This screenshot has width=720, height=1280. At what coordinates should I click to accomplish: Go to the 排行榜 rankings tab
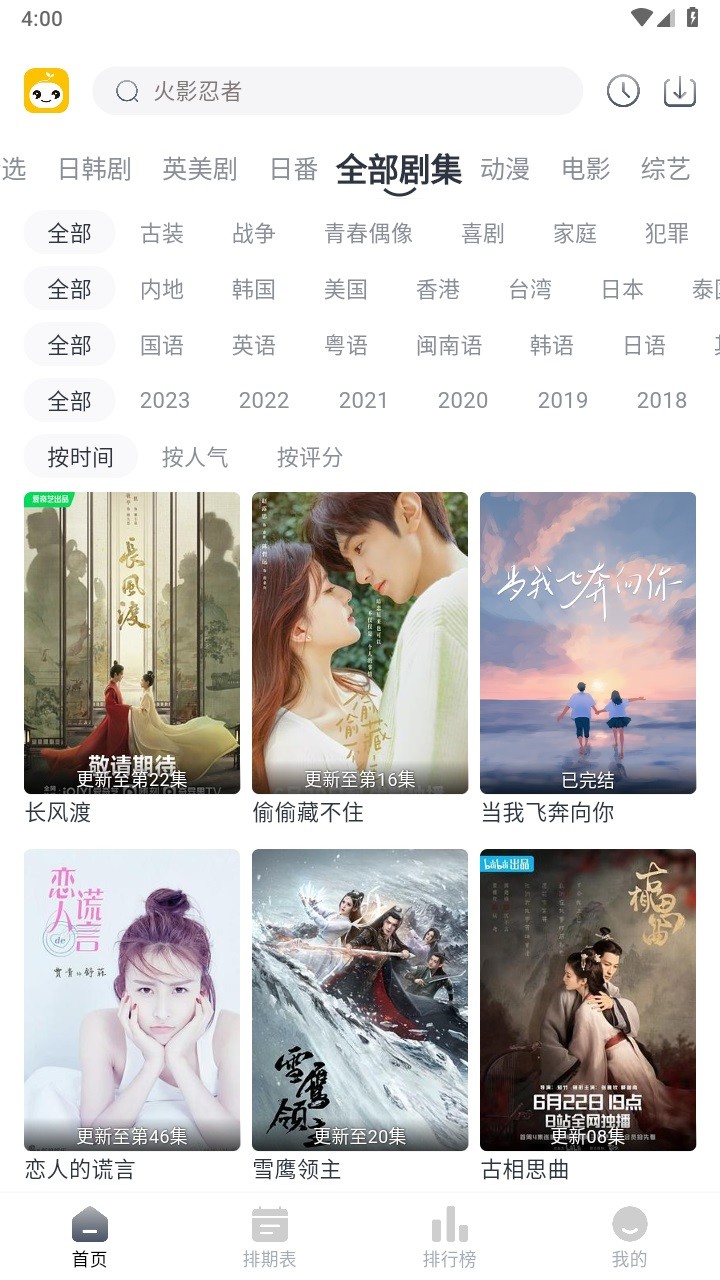pyautogui.click(x=450, y=1237)
